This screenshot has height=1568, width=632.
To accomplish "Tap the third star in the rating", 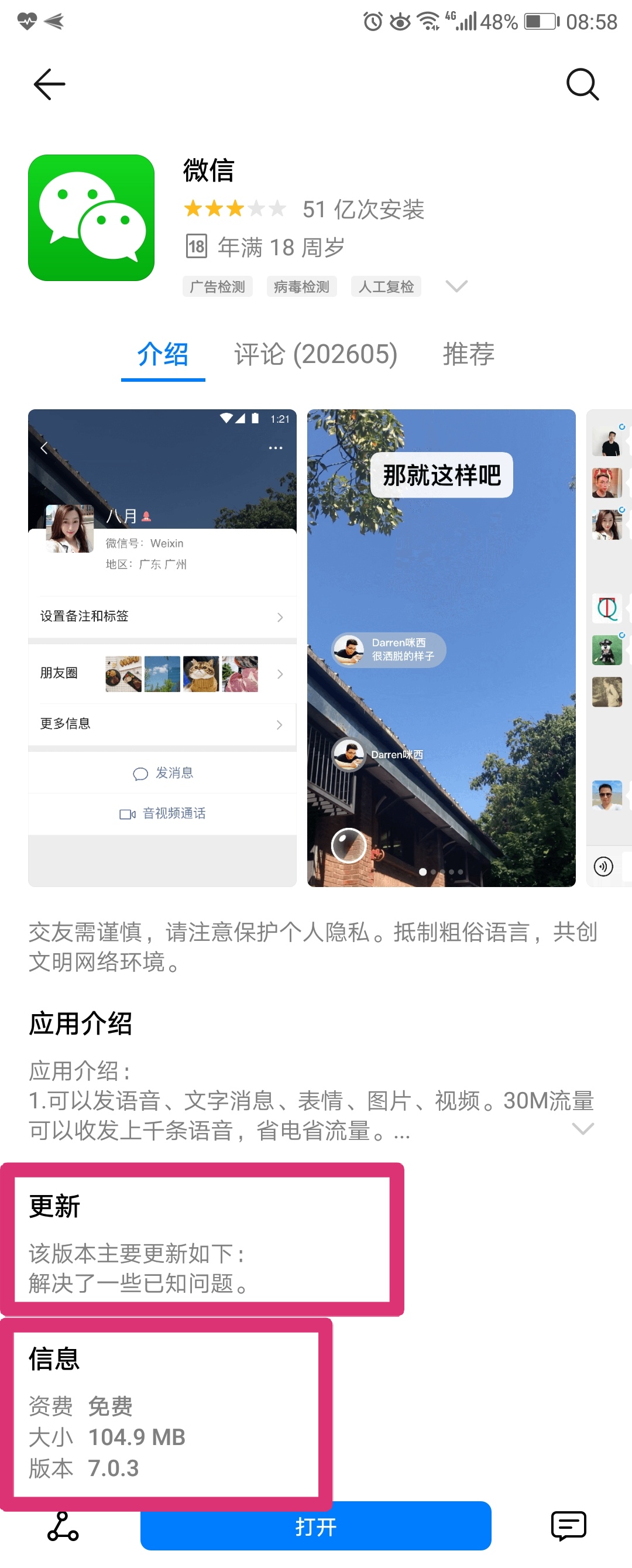I will (x=234, y=209).
